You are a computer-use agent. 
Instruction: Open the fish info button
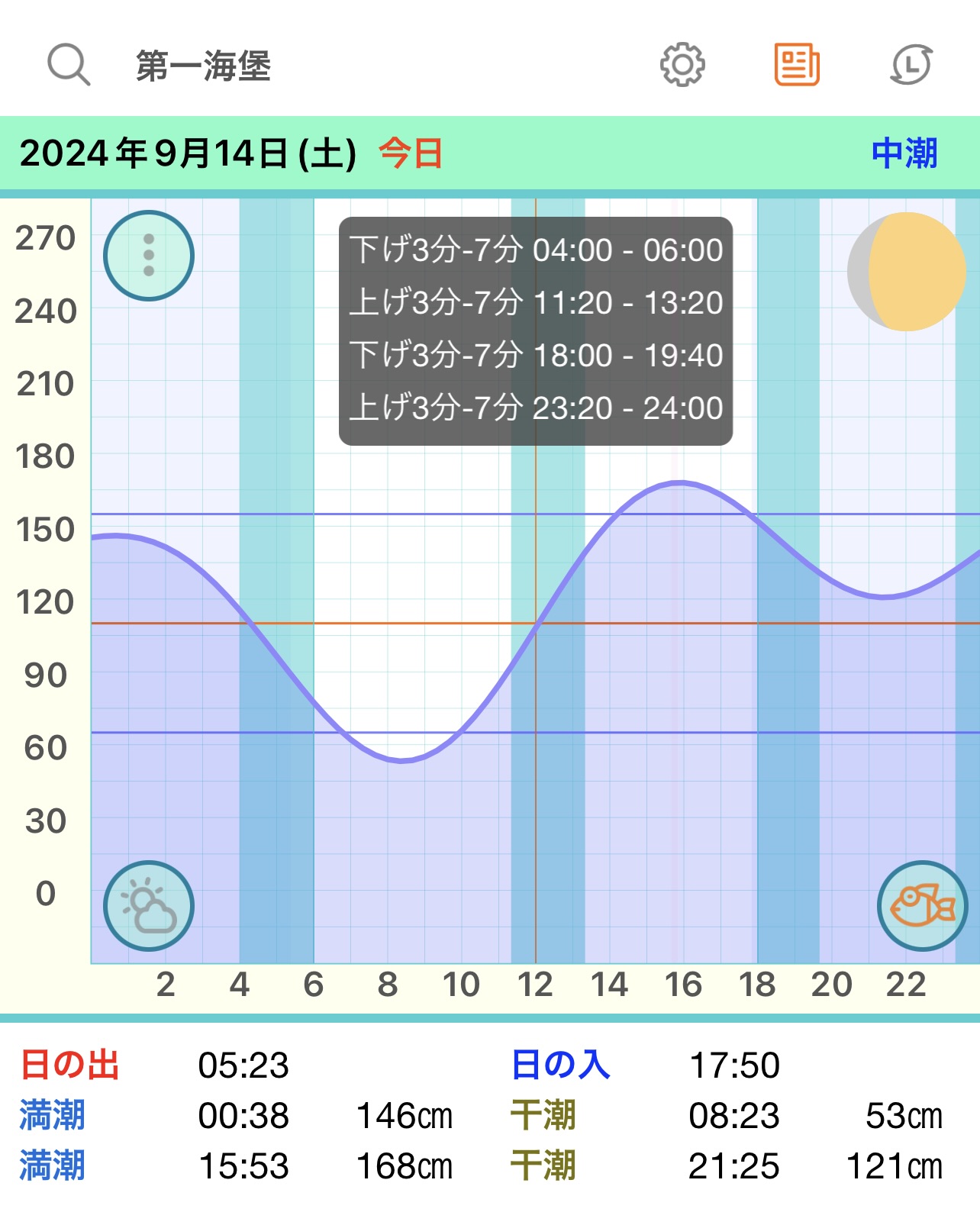click(x=922, y=906)
